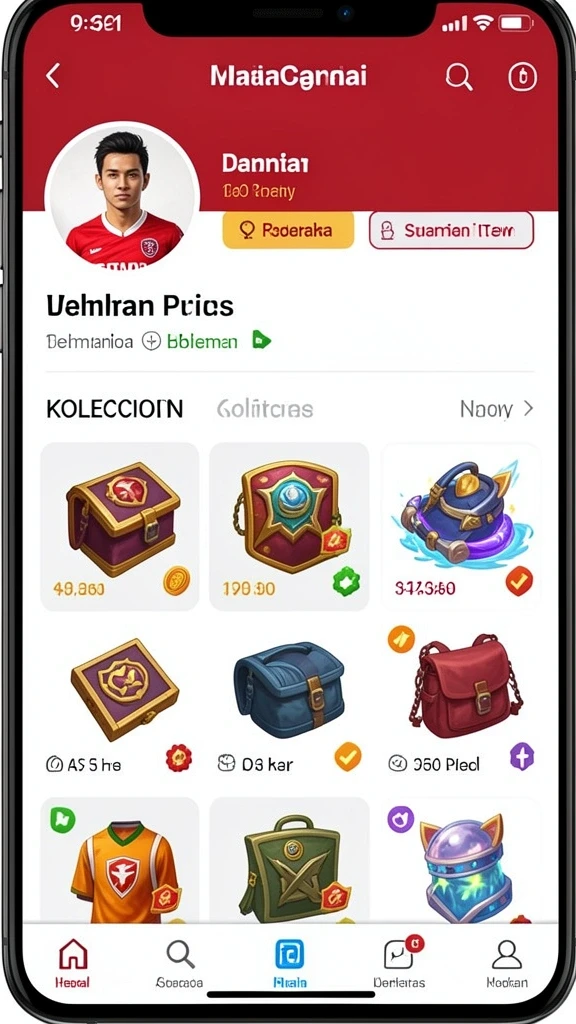Tap the red outlined Item button
This screenshot has width=576, height=1024.
[451, 230]
